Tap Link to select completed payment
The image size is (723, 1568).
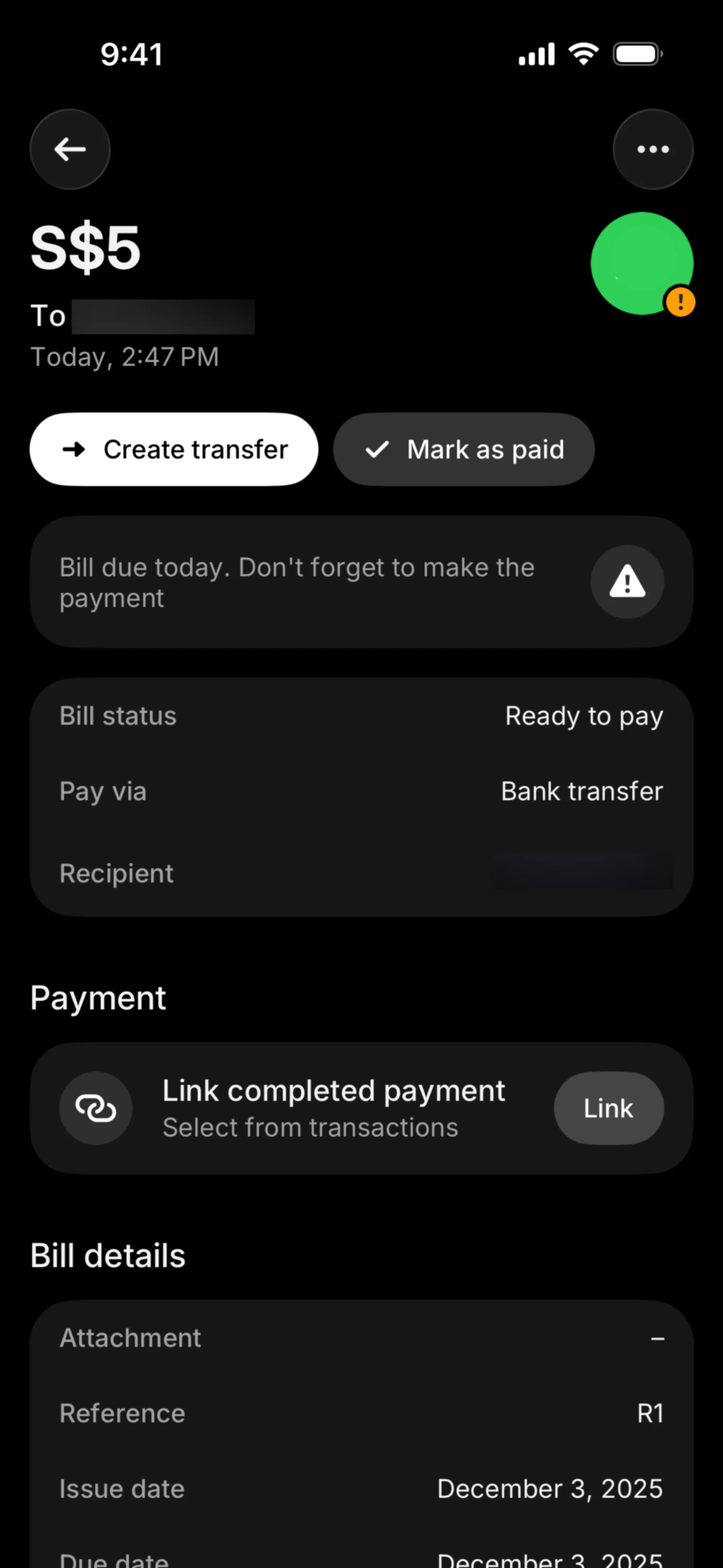tap(608, 1108)
